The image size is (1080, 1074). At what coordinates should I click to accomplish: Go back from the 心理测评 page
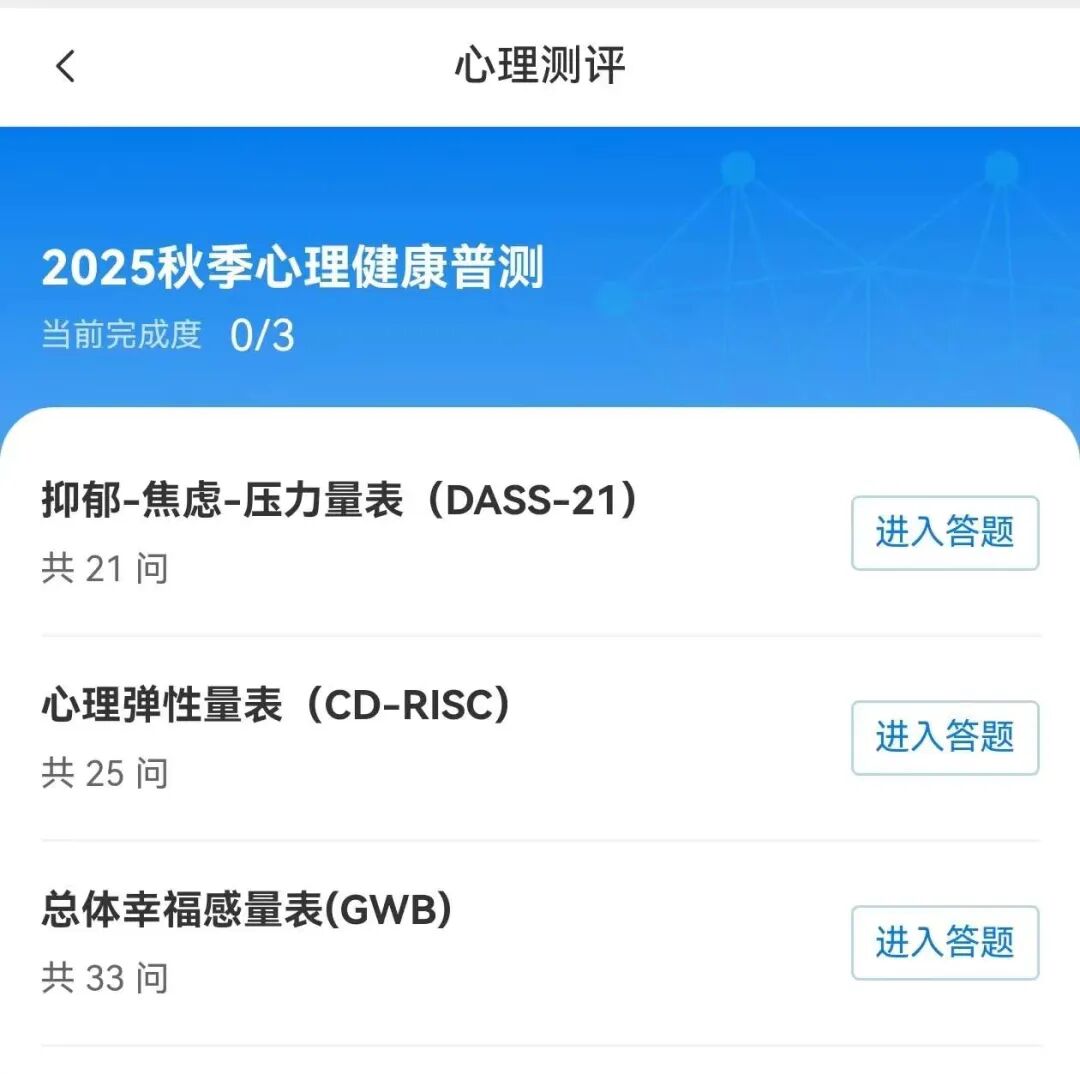(66, 67)
